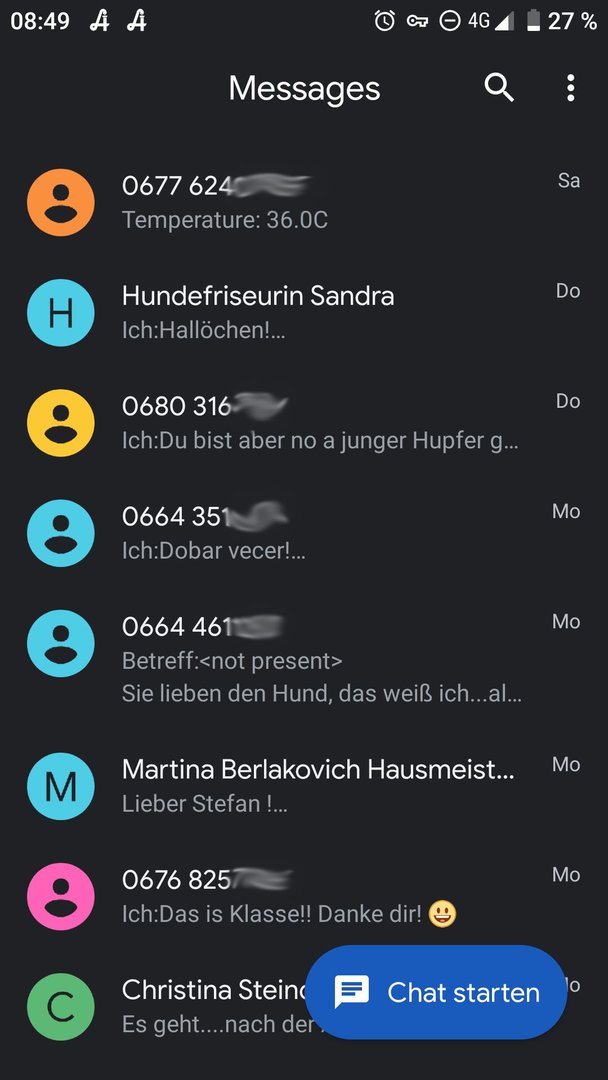Viewport: 608px width, 1080px height.
Task: Open chat with Martina Berlakovich
Action: pyautogui.click(x=304, y=786)
